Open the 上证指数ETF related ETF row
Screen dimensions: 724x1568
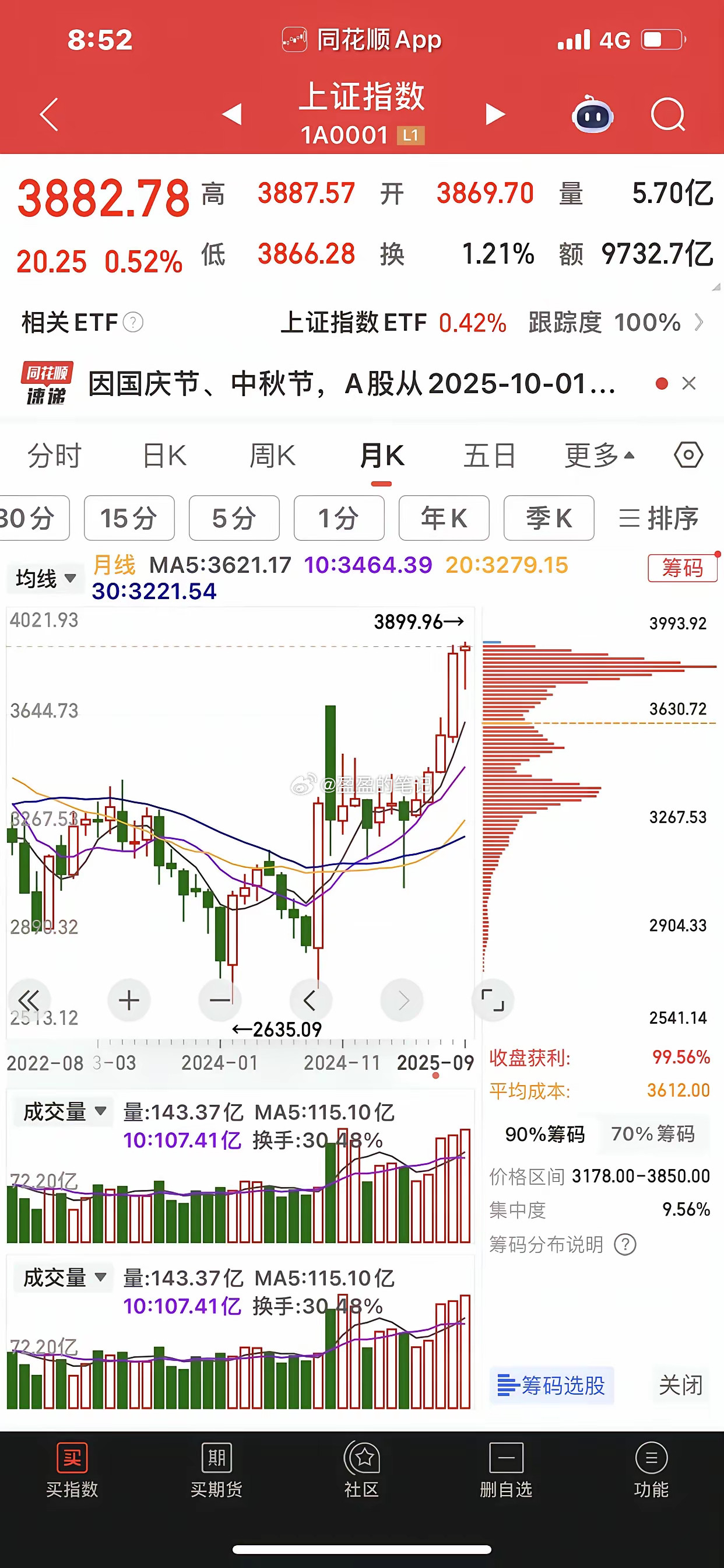[x=487, y=323]
